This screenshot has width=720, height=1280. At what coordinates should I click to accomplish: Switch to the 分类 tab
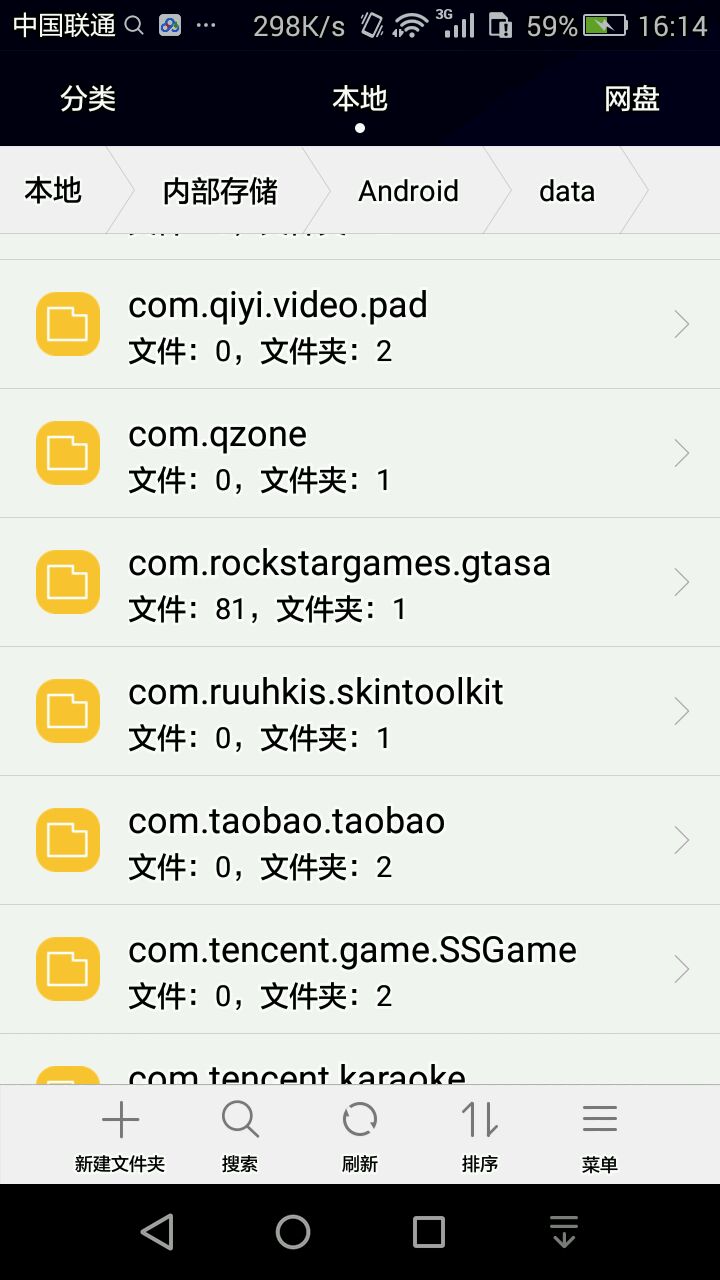tap(88, 99)
